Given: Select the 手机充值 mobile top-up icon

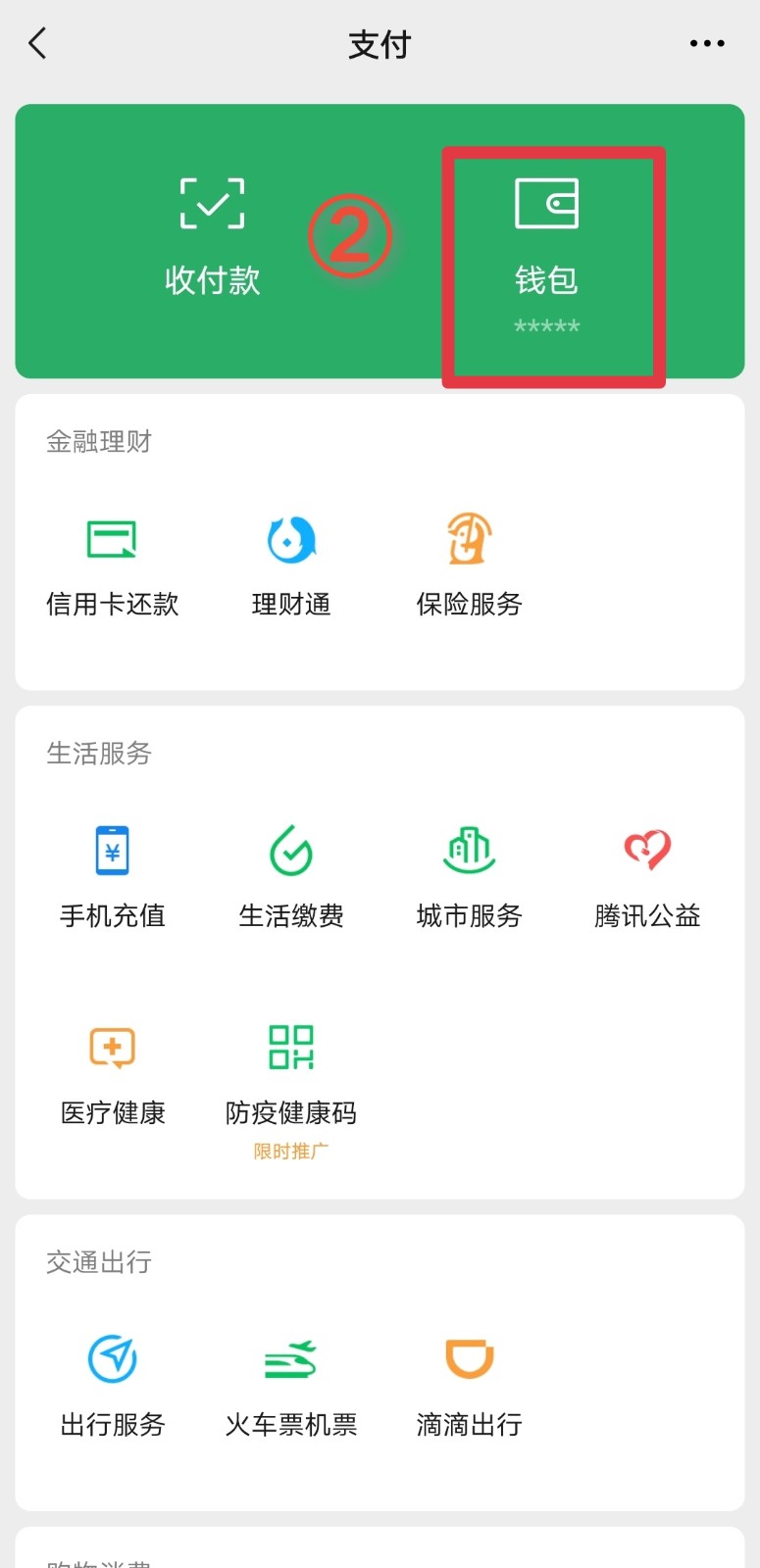Looking at the screenshot, I should [x=111, y=850].
